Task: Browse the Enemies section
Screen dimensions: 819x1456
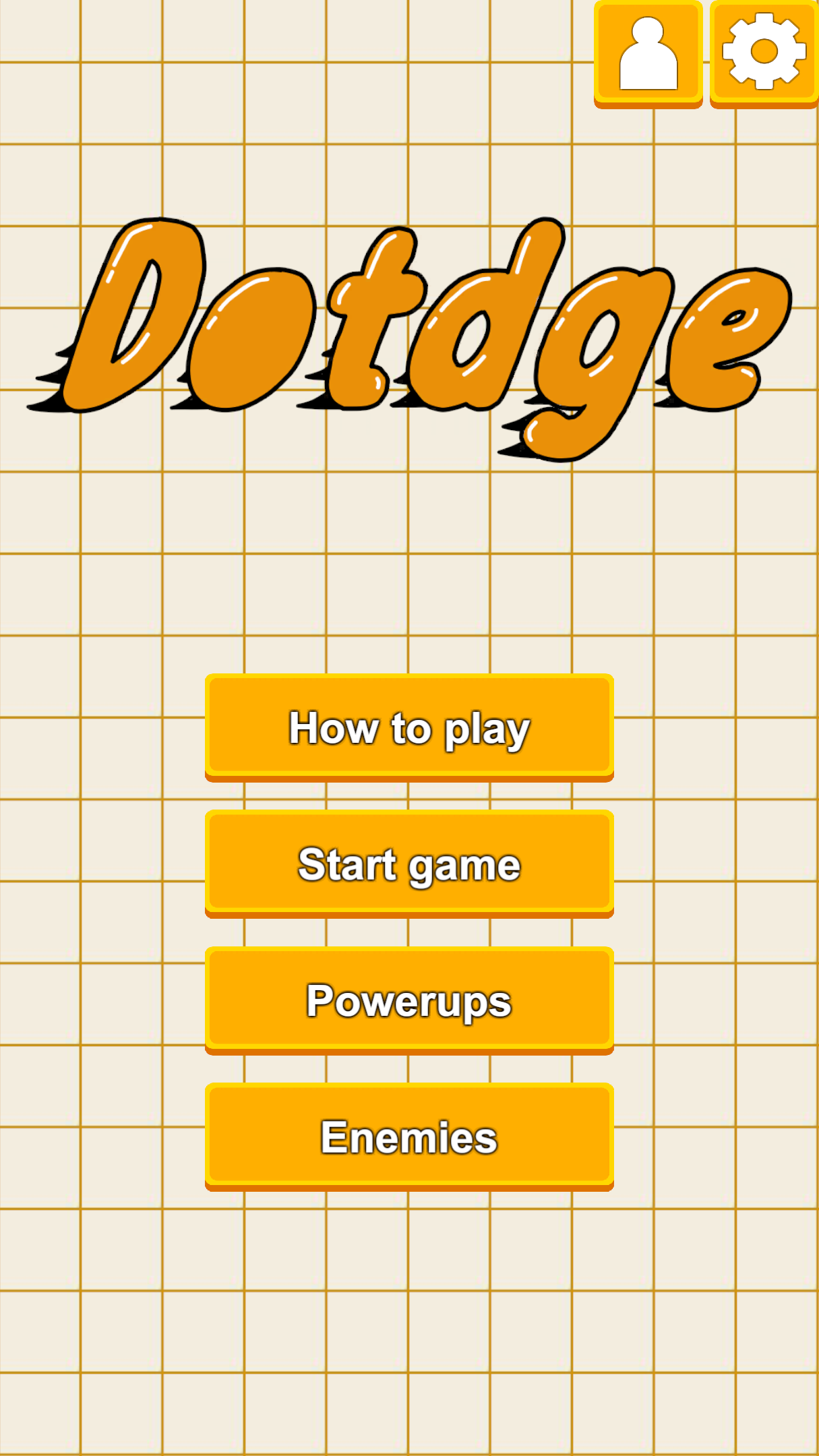Action: 409,1136
